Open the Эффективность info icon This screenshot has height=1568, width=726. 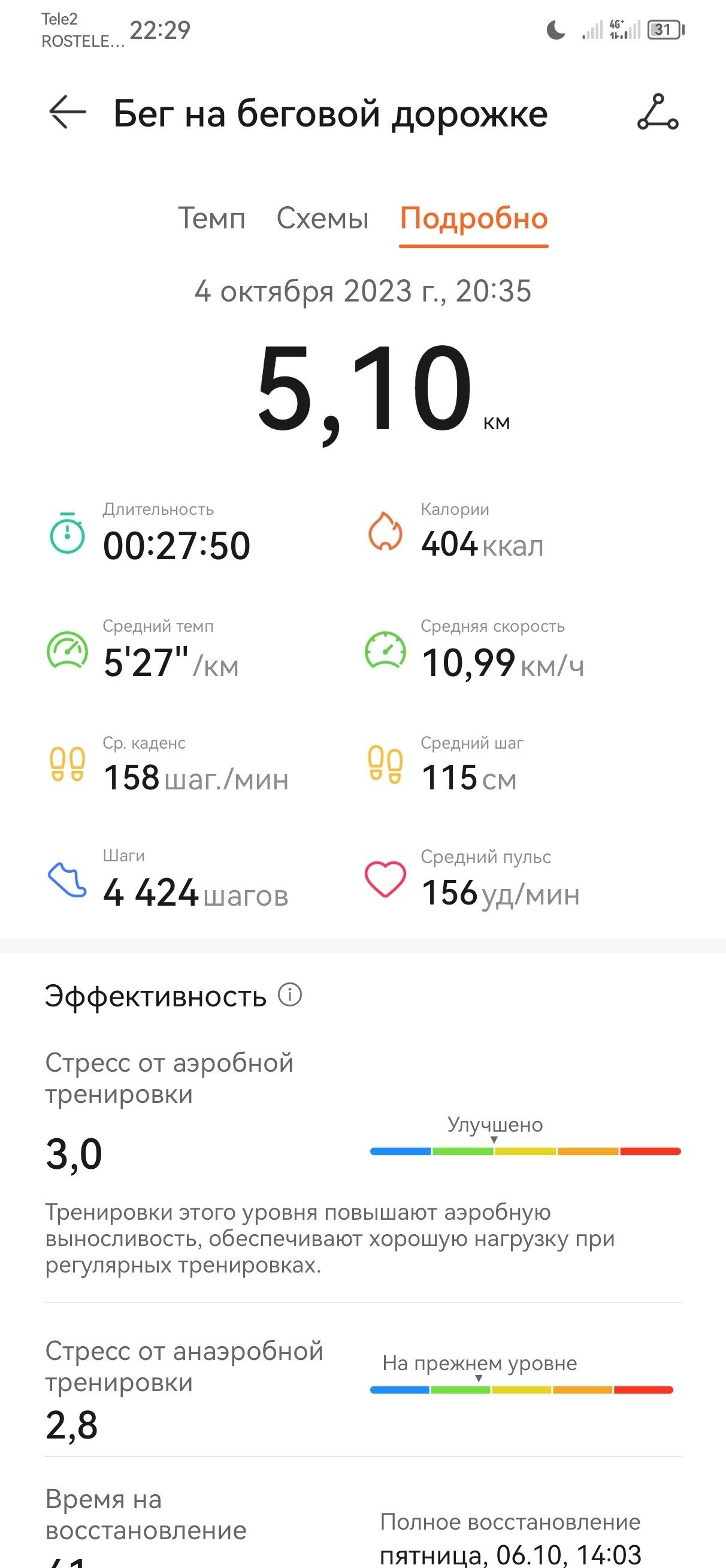[291, 995]
